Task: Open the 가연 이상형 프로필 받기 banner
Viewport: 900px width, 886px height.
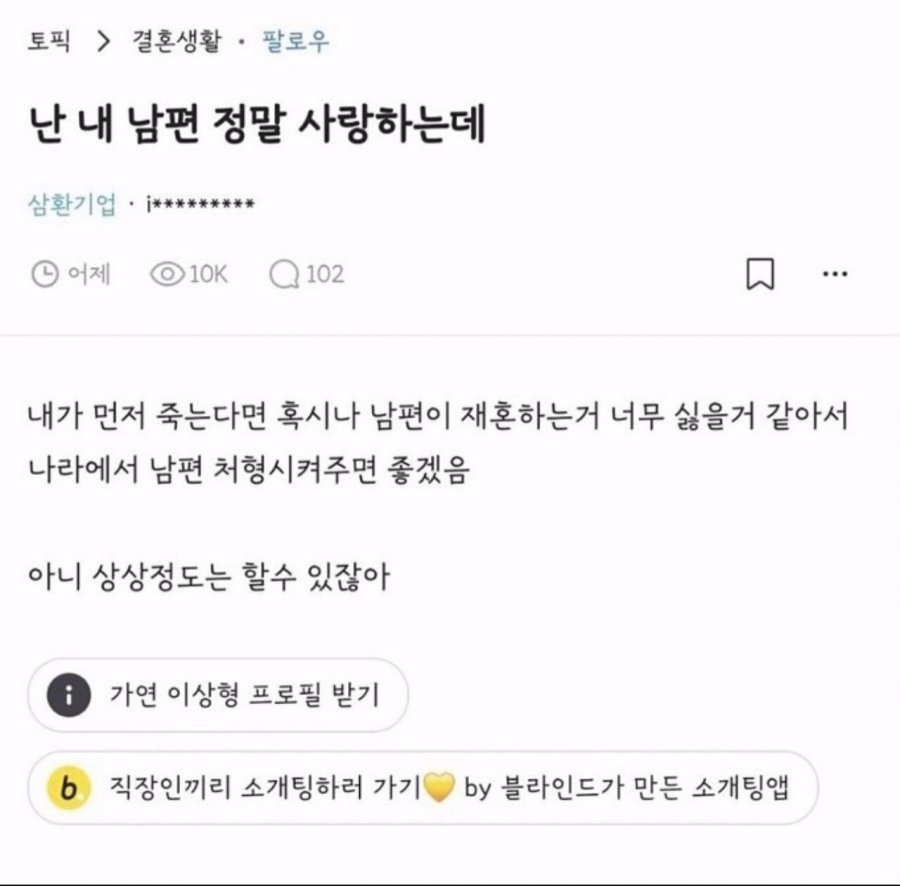Action: [x=218, y=695]
